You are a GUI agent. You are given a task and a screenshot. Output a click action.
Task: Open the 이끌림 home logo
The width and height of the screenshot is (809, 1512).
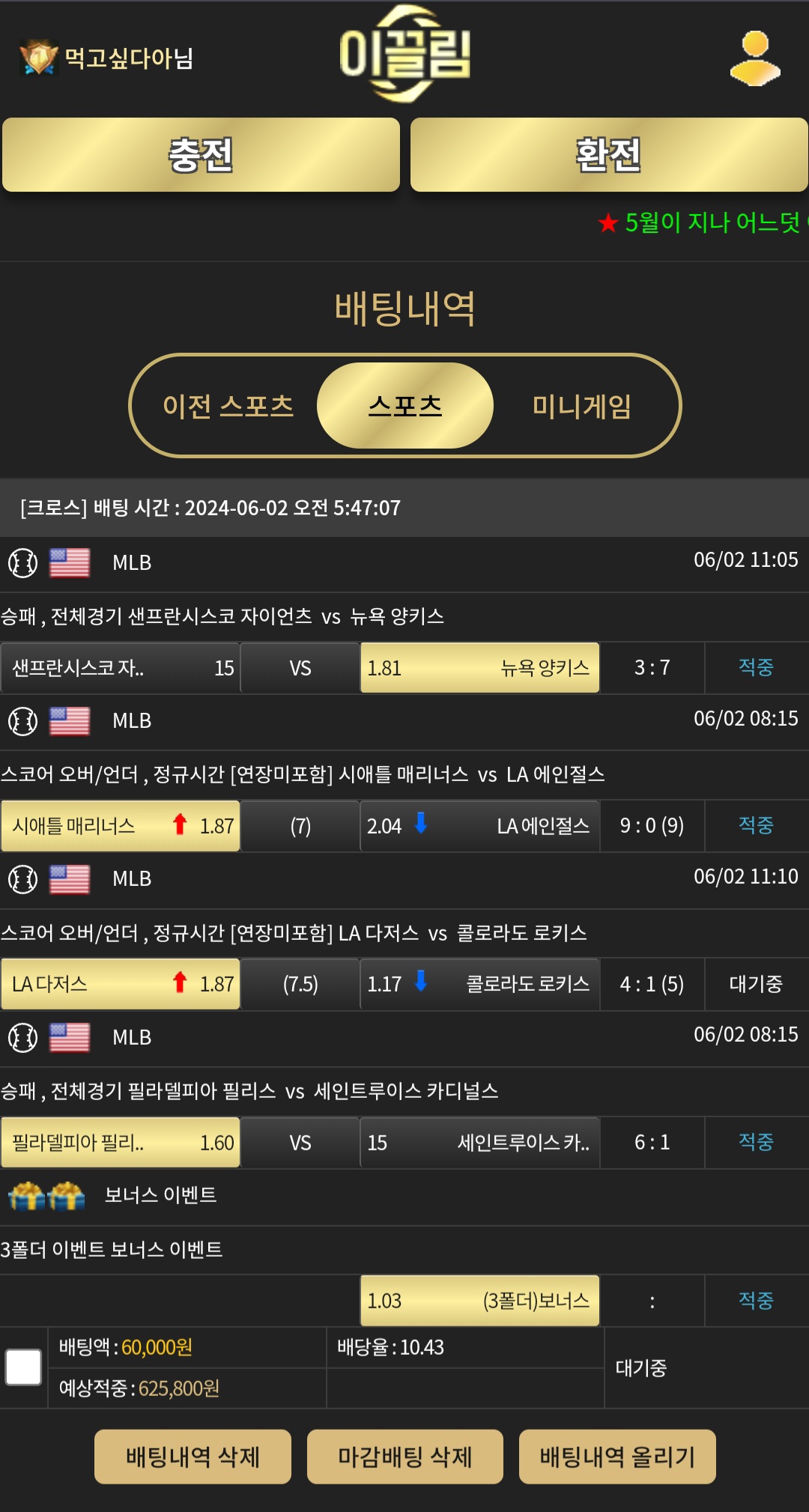point(405,54)
